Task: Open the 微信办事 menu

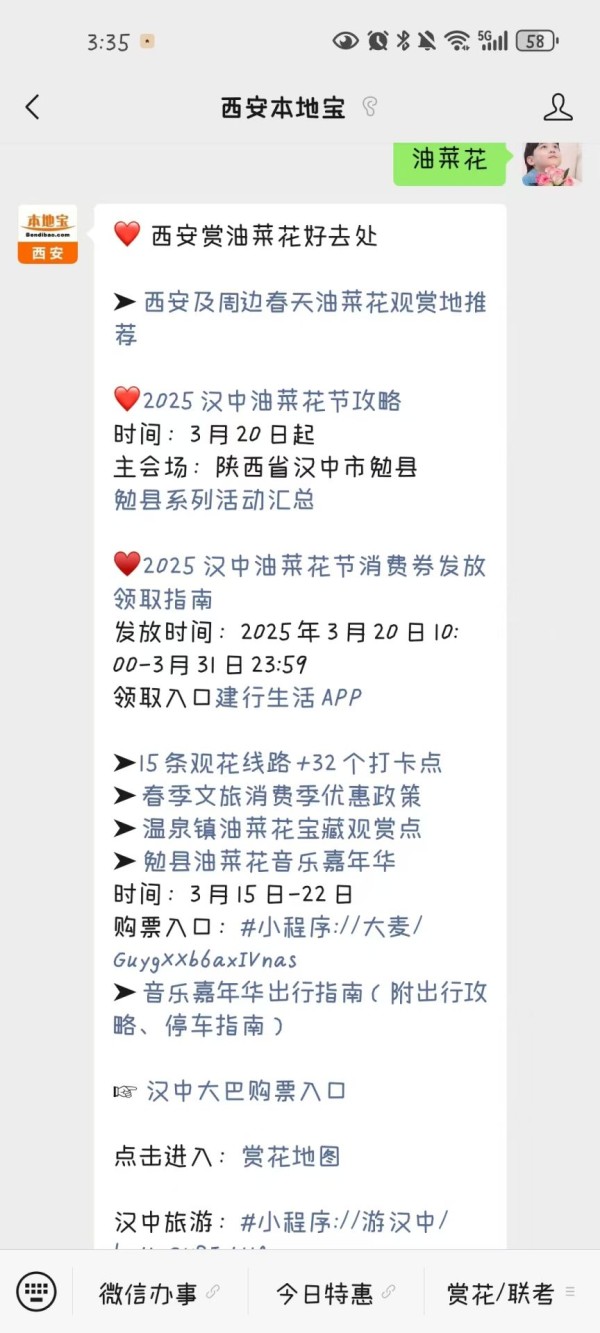Action: (x=150, y=1293)
